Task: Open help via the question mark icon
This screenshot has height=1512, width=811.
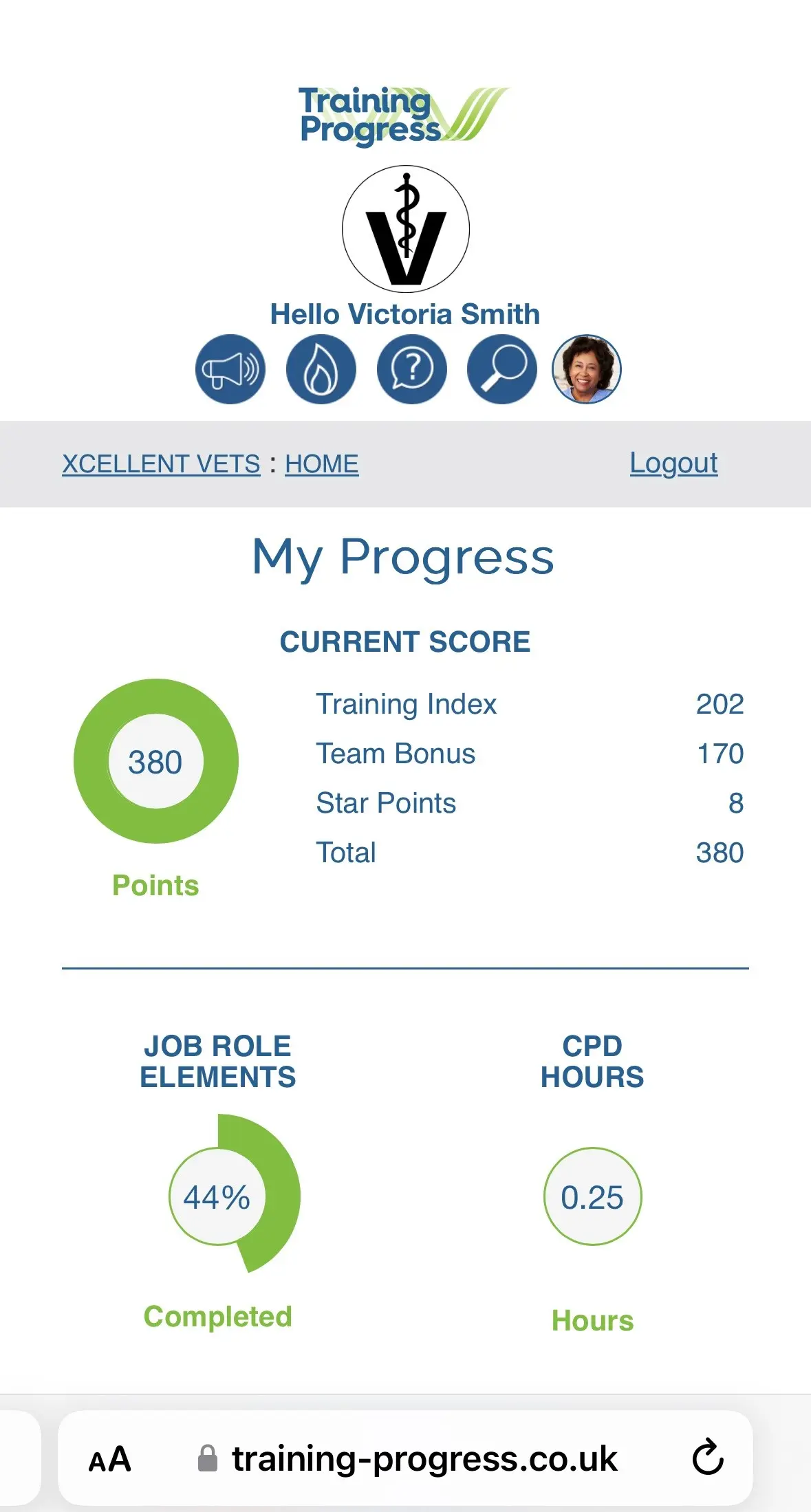Action: (411, 369)
